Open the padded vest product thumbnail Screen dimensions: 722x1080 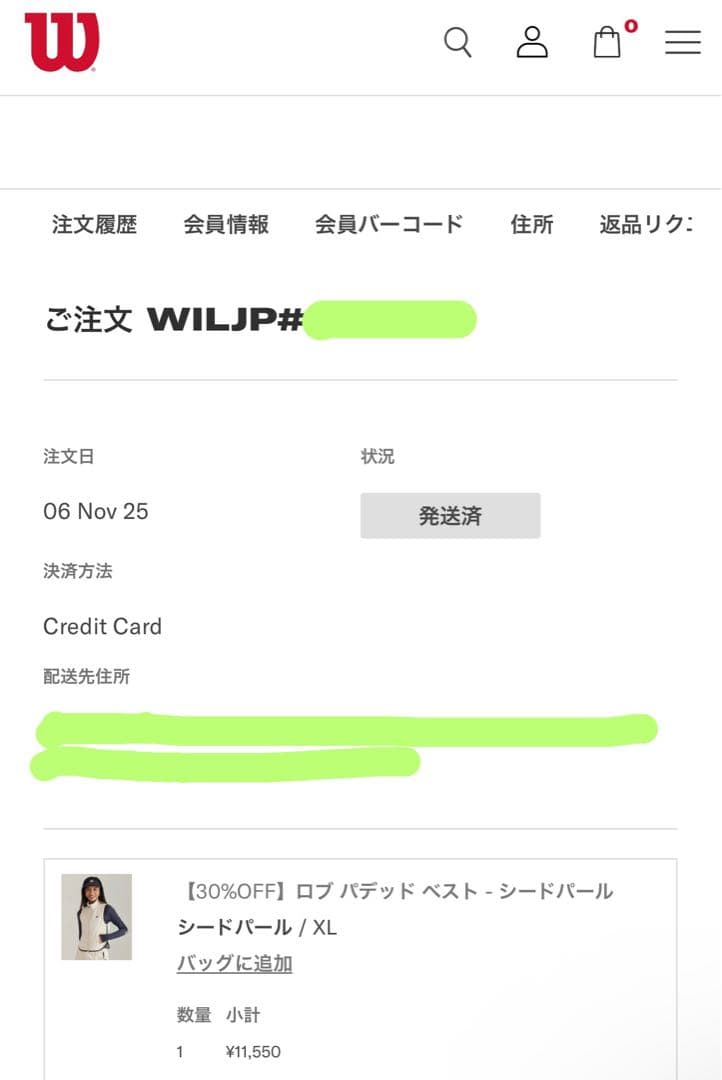pos(96,917)
